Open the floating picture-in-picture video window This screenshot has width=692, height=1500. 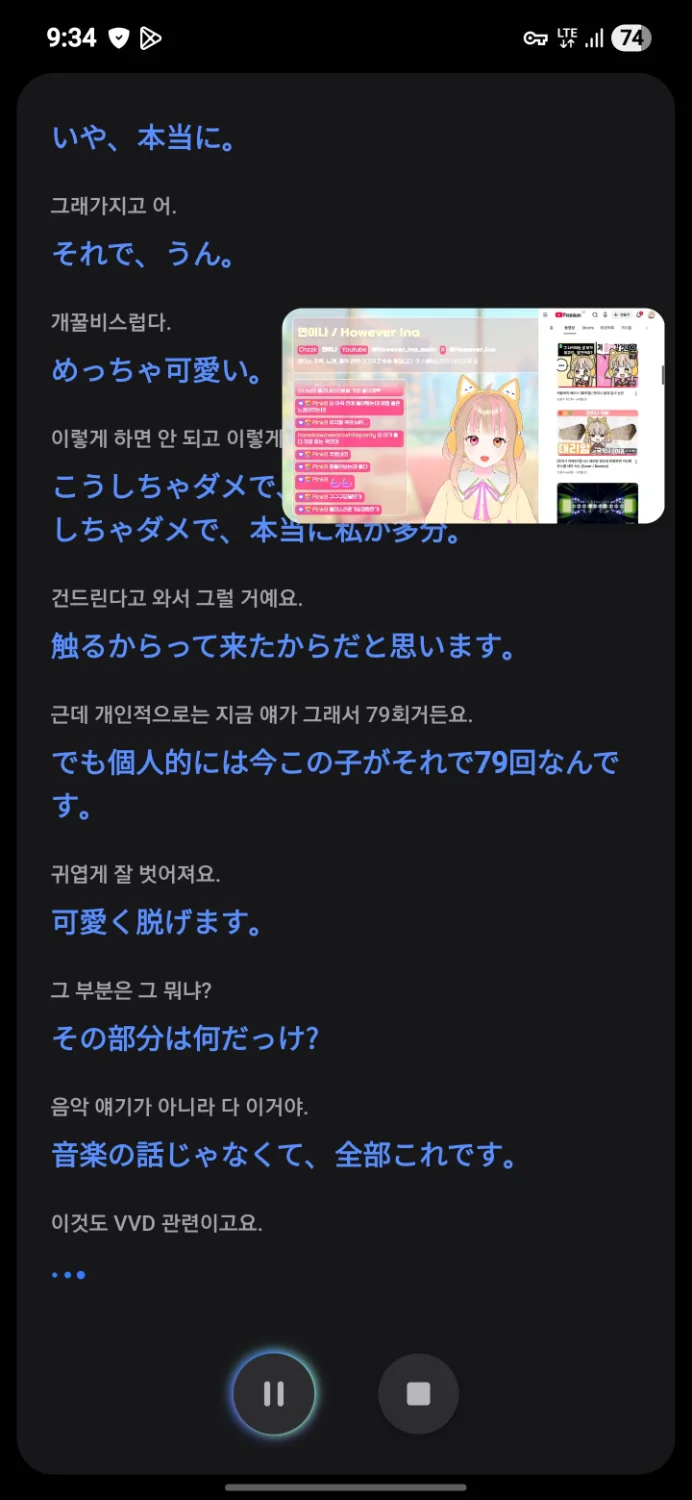[472, 416]
